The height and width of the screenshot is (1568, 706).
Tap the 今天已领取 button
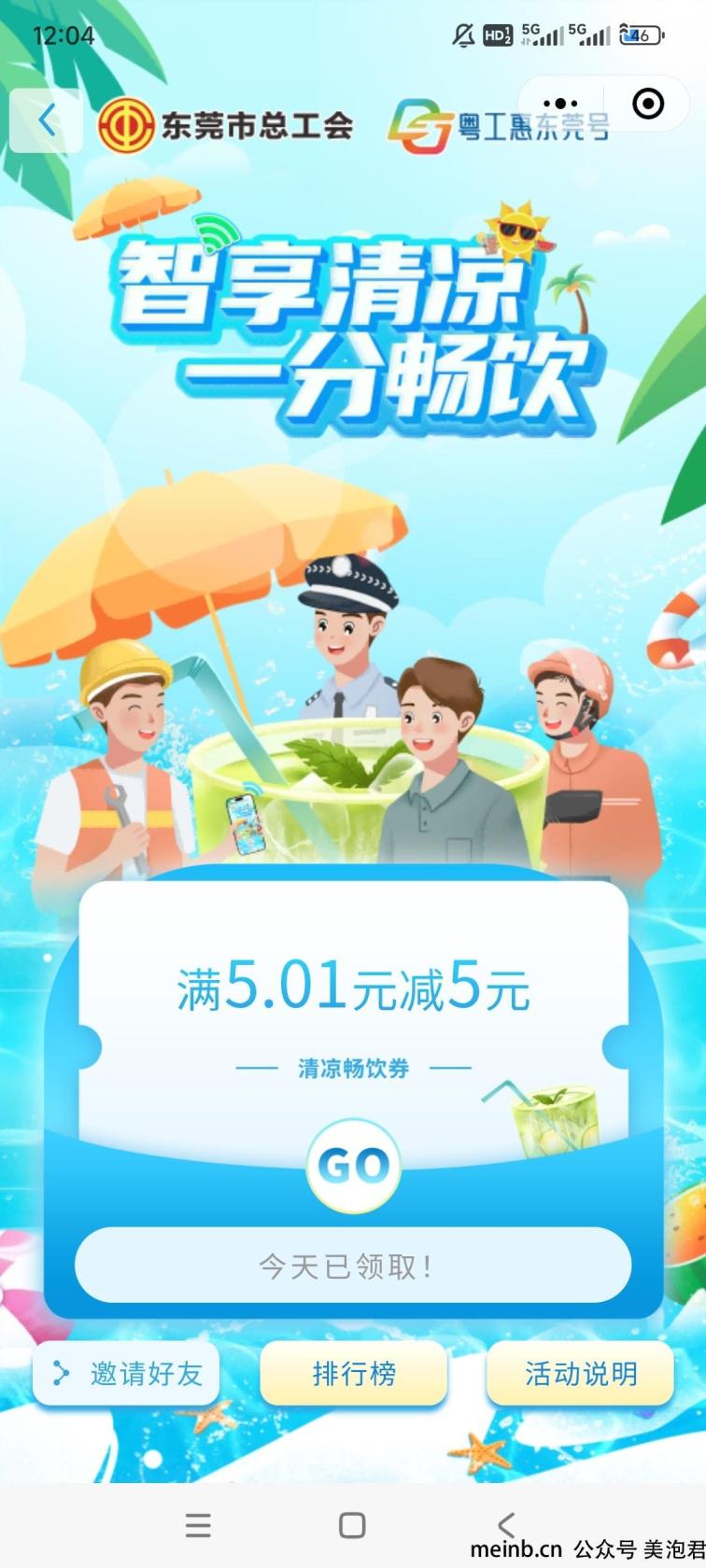pos(353,1266)
